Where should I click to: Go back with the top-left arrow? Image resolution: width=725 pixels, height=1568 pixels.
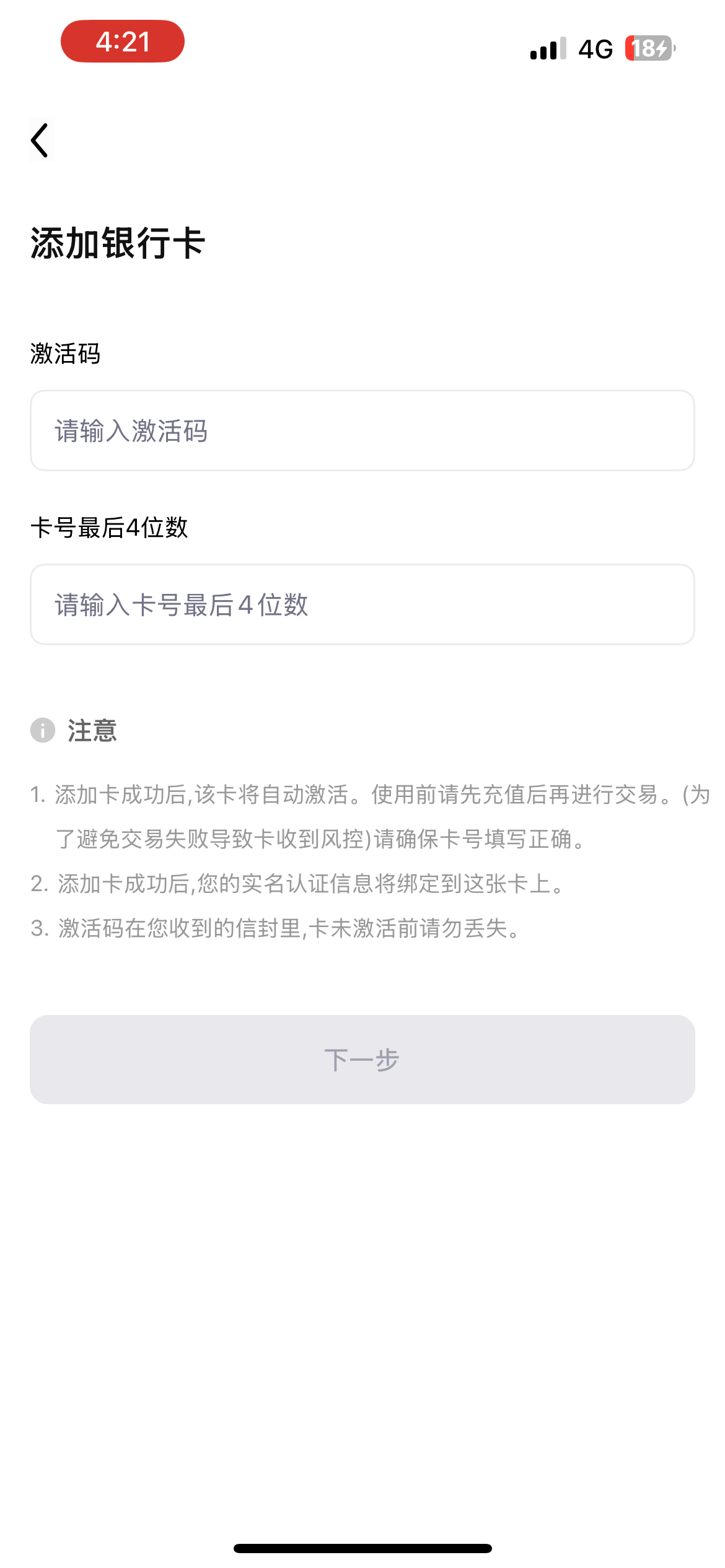pyautogui.click(x=41, y=141)
